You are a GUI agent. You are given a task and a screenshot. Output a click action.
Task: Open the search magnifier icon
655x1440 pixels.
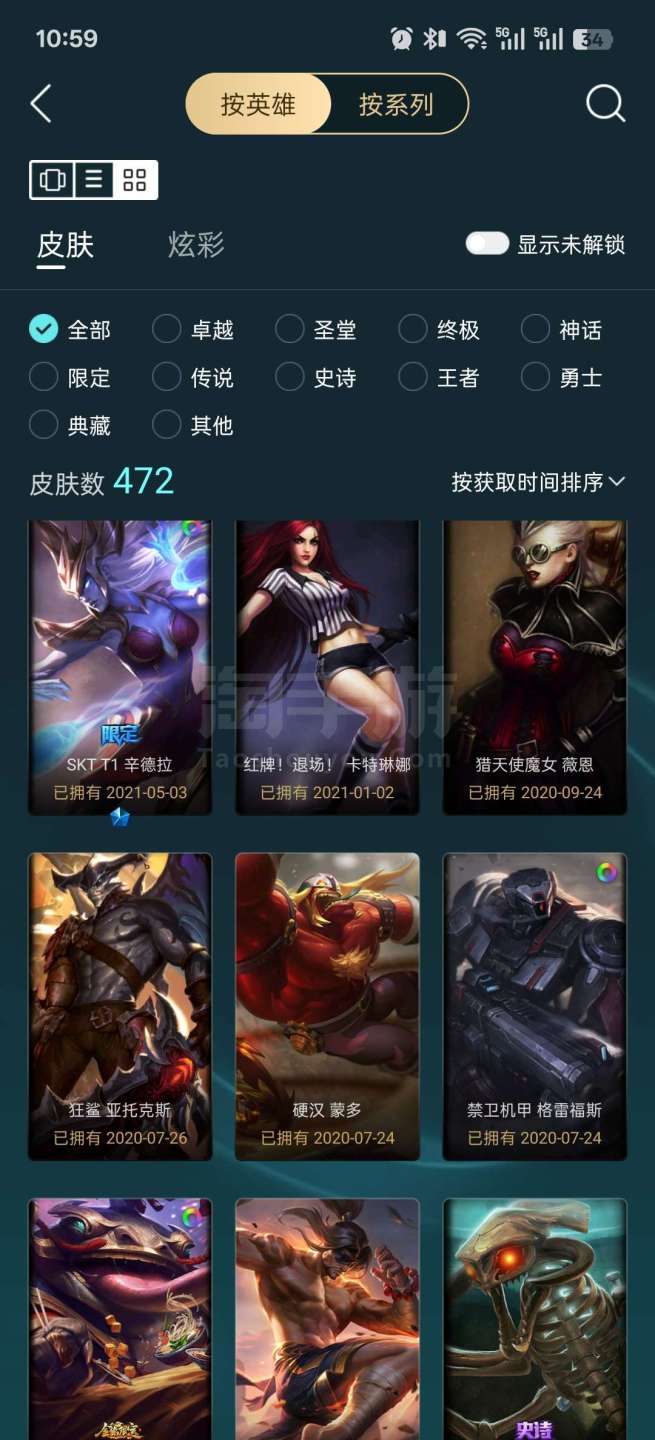605,103
